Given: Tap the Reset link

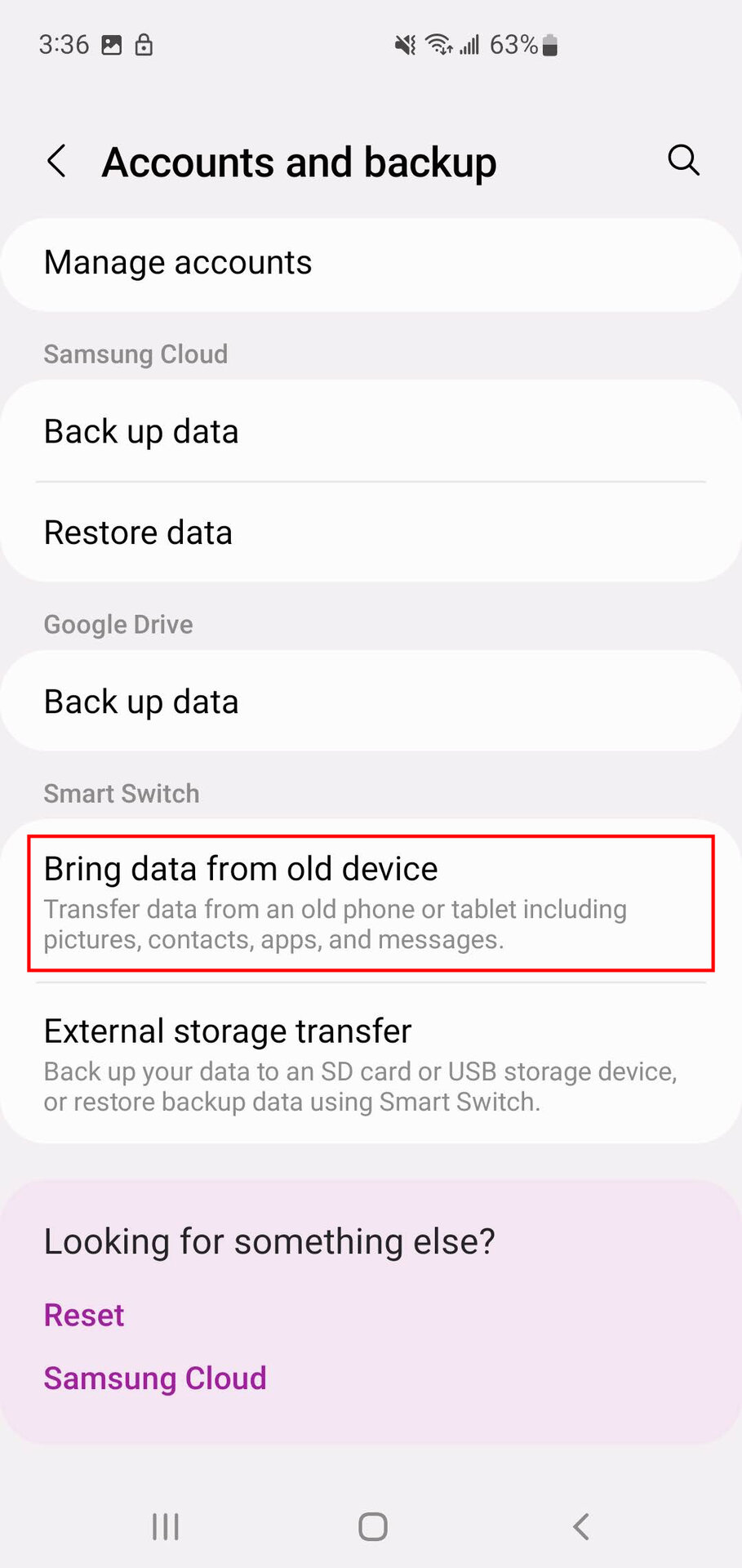Looking at the screenshot, I should [x=84, y=1315].
